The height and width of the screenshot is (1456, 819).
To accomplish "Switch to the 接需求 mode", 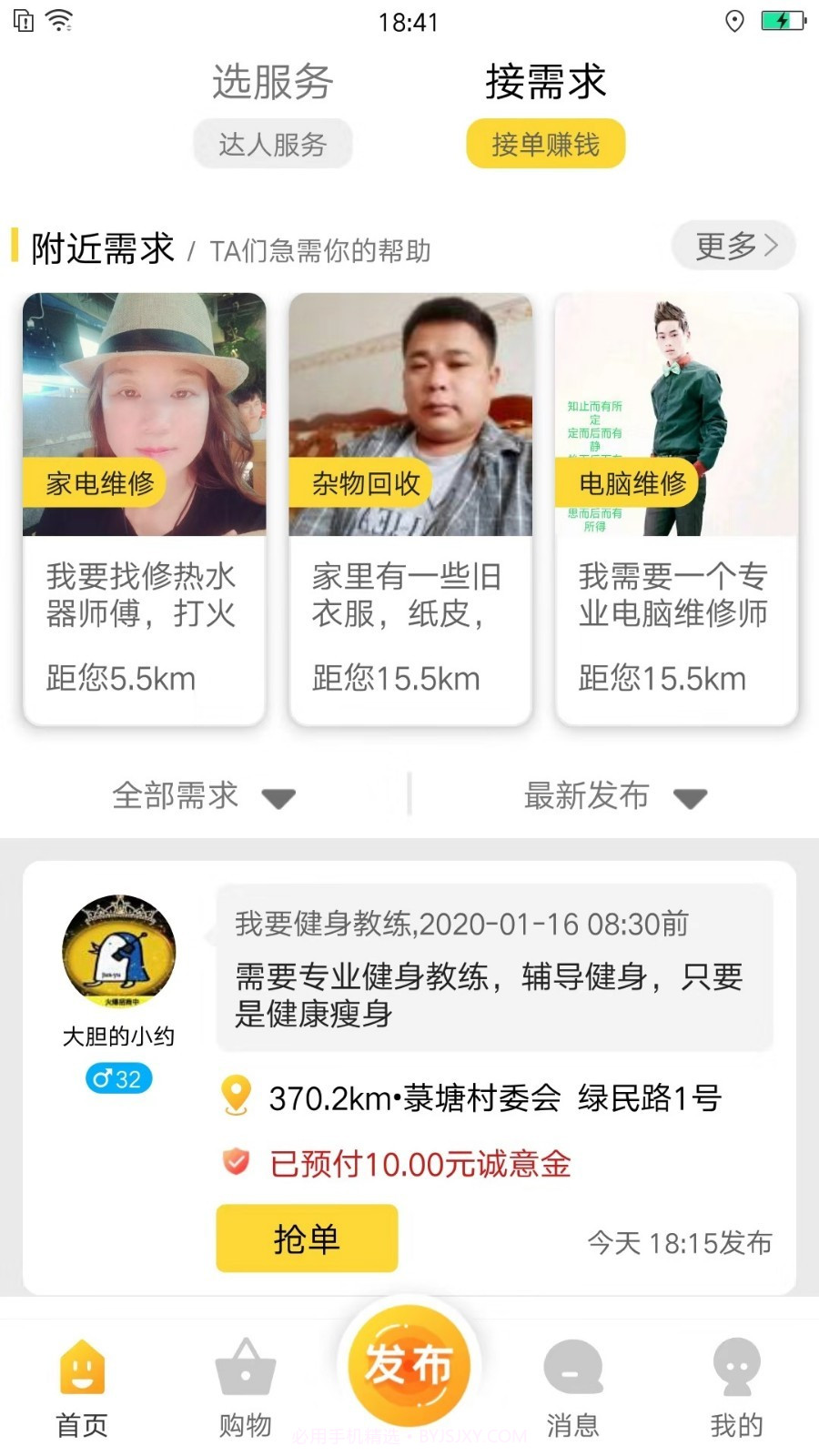I will click(545, 82).
